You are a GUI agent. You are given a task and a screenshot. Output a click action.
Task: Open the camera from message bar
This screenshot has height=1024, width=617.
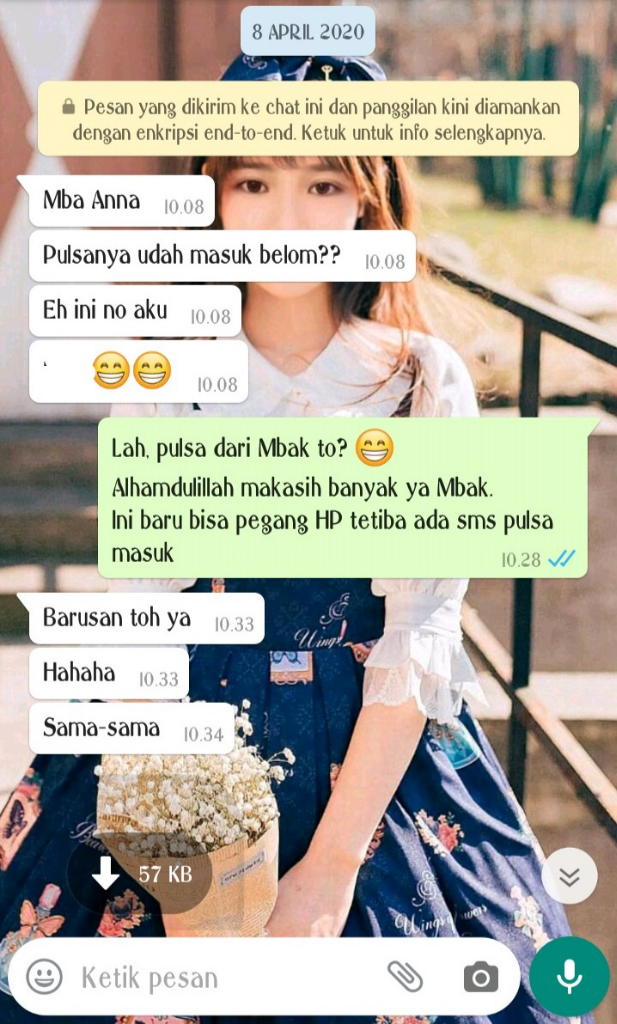pos(480,976)
